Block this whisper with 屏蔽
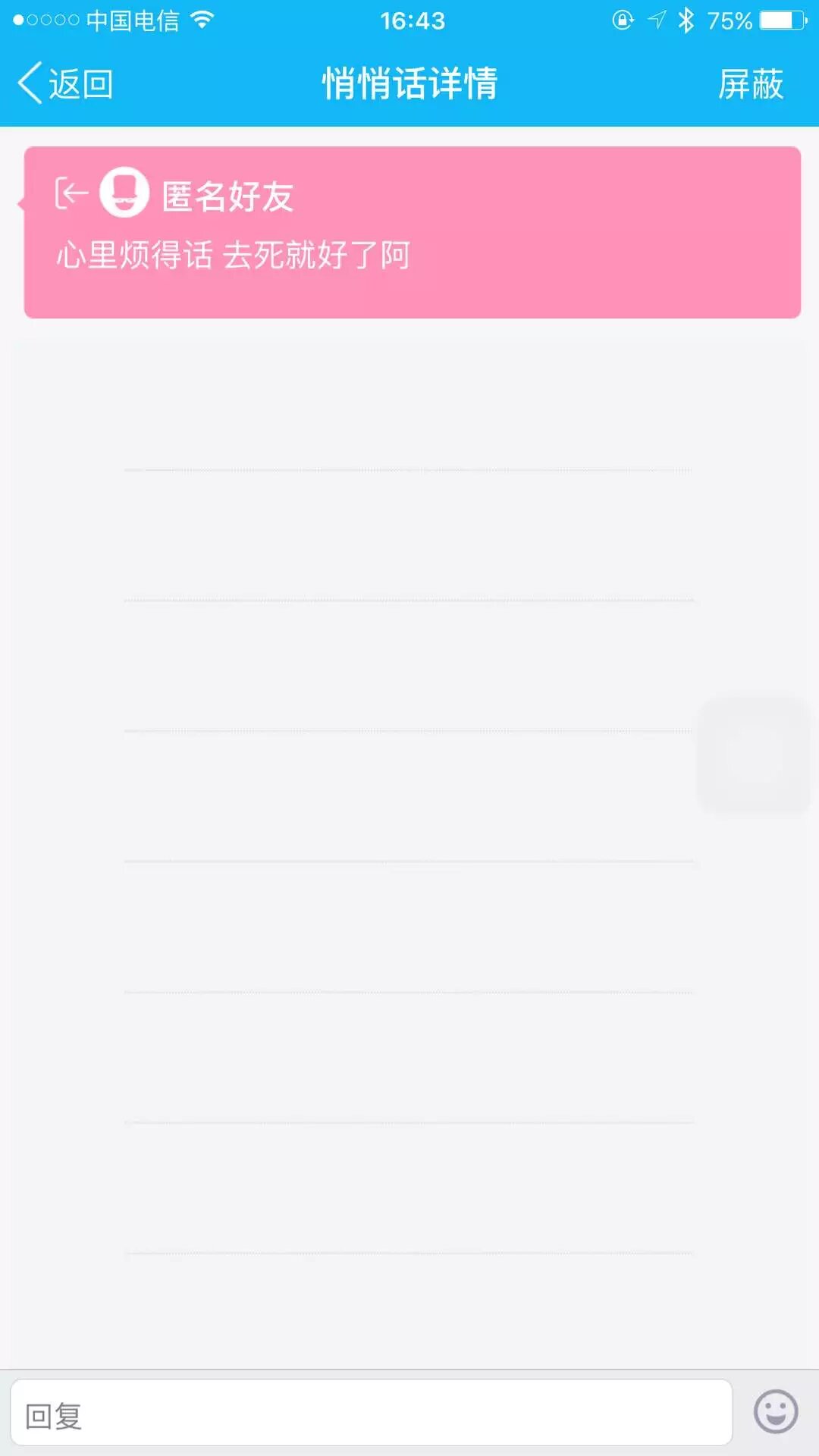The width and height of the screenshot is (819, 1456). 750,83
